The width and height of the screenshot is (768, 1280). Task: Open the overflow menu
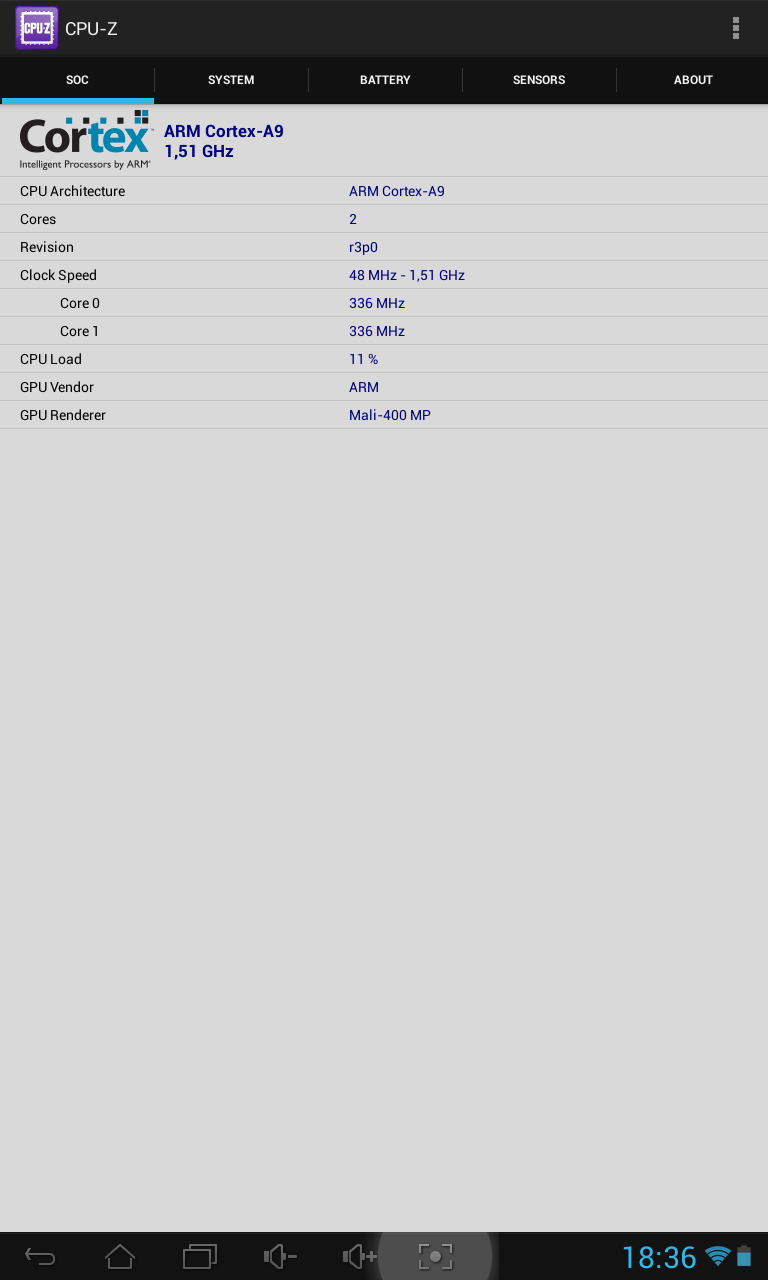coord(736,28)
